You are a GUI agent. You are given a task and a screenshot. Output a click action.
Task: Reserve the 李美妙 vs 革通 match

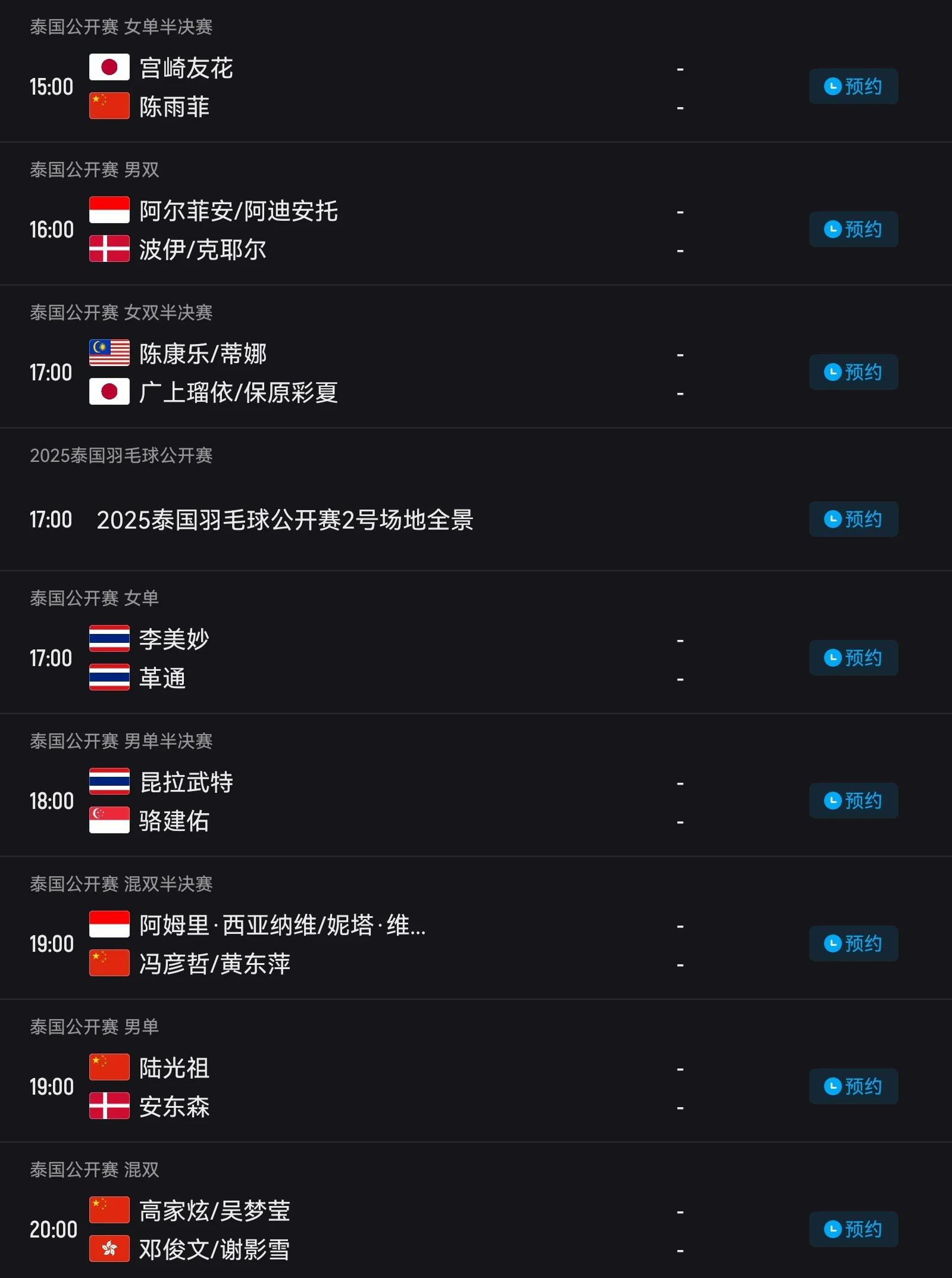(x=853, y=658)
